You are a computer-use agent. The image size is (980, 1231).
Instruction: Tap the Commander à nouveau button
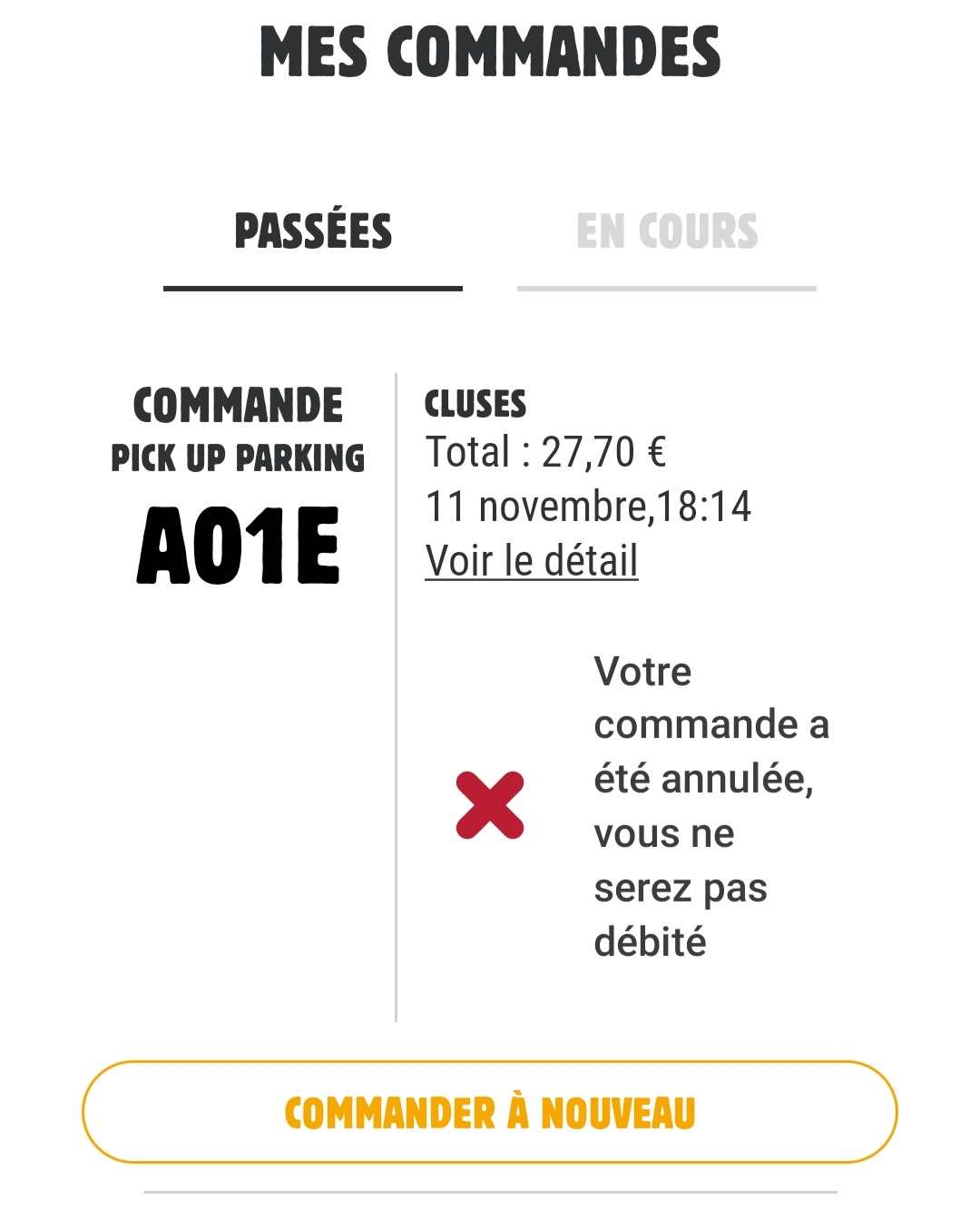(490, 1112)
